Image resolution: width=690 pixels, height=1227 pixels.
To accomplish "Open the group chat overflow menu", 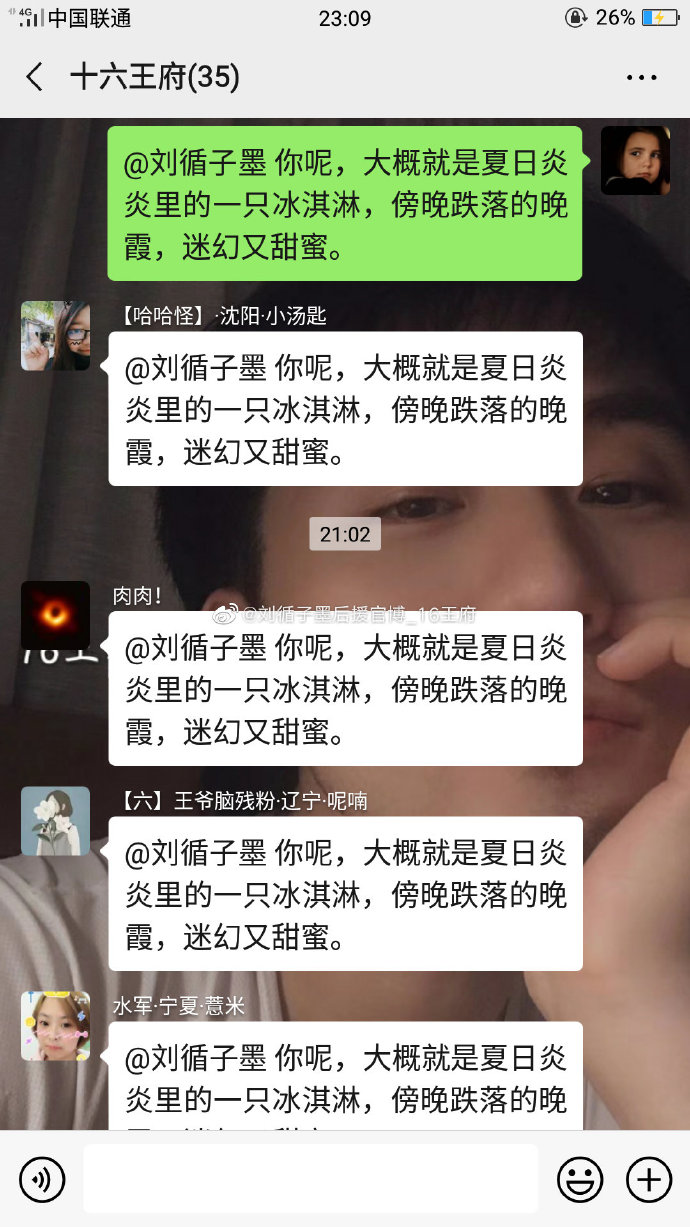I will [x=641, y=77].
